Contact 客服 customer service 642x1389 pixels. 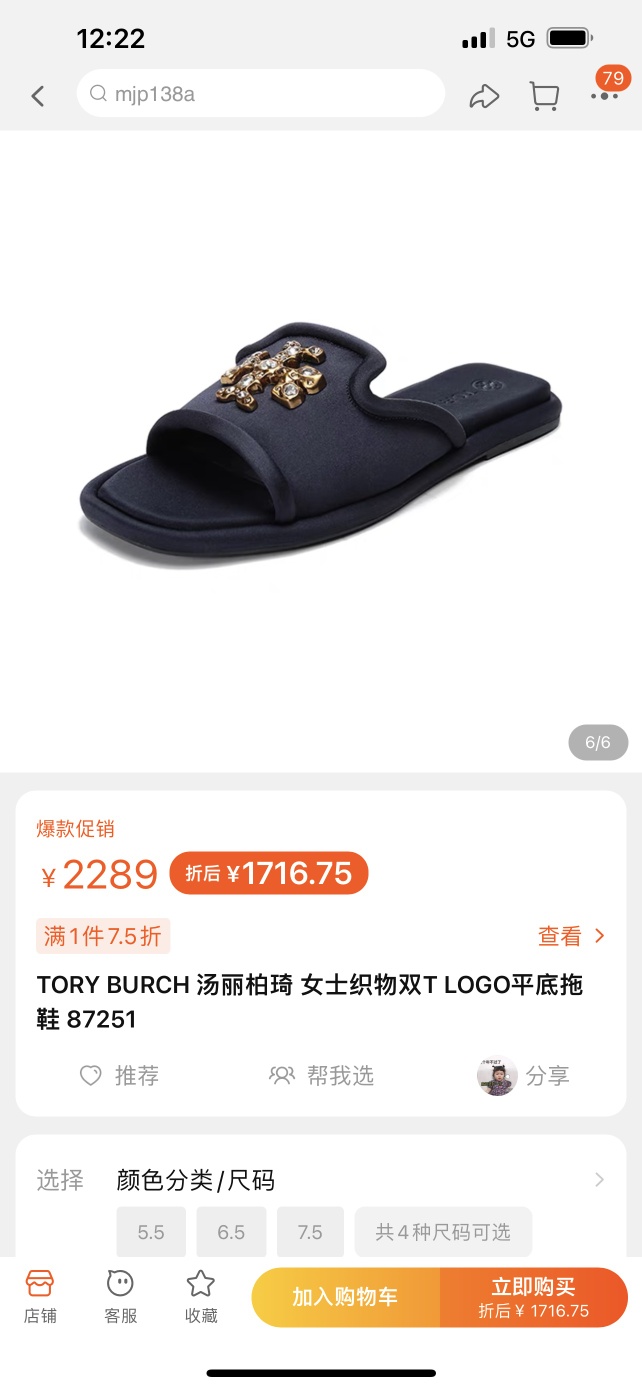120,1296
